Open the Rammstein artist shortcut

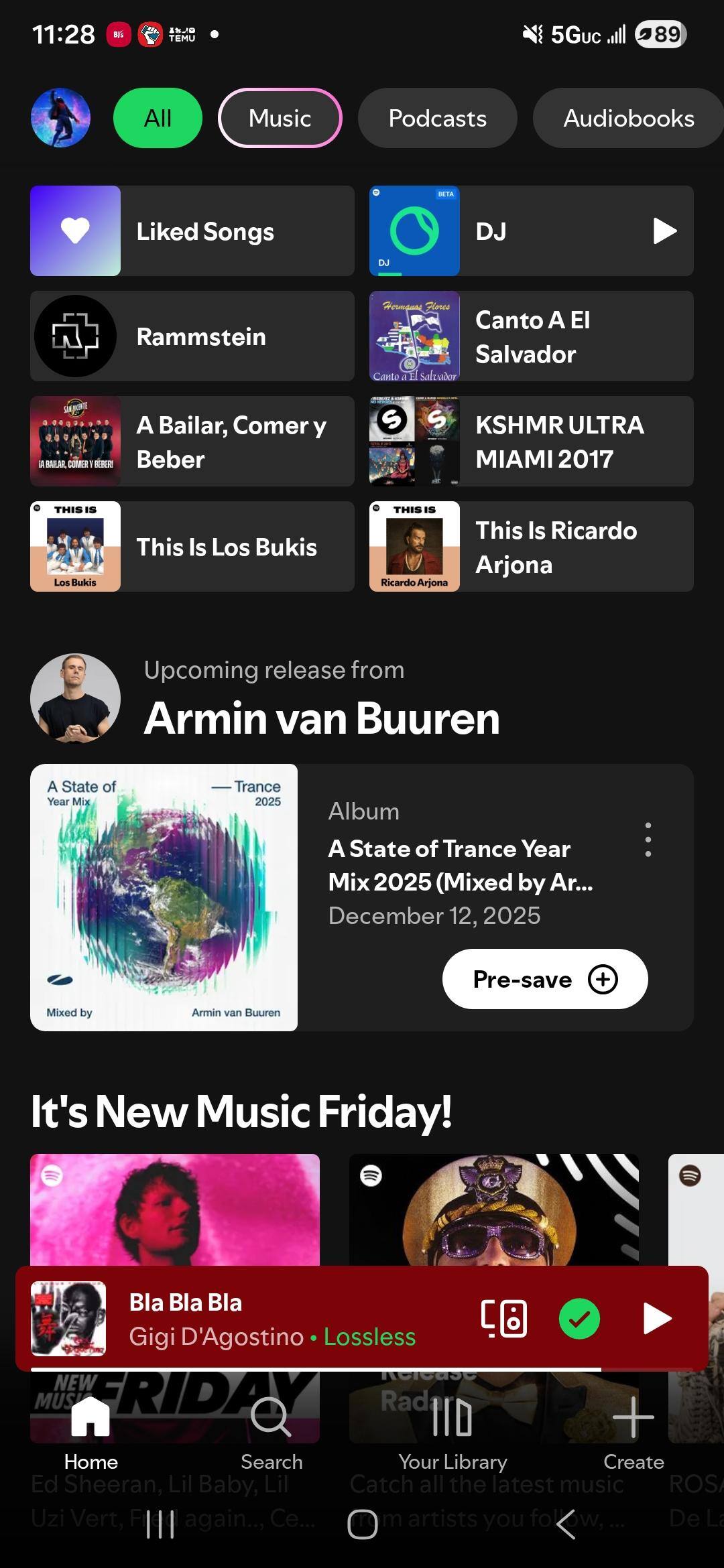192,336
